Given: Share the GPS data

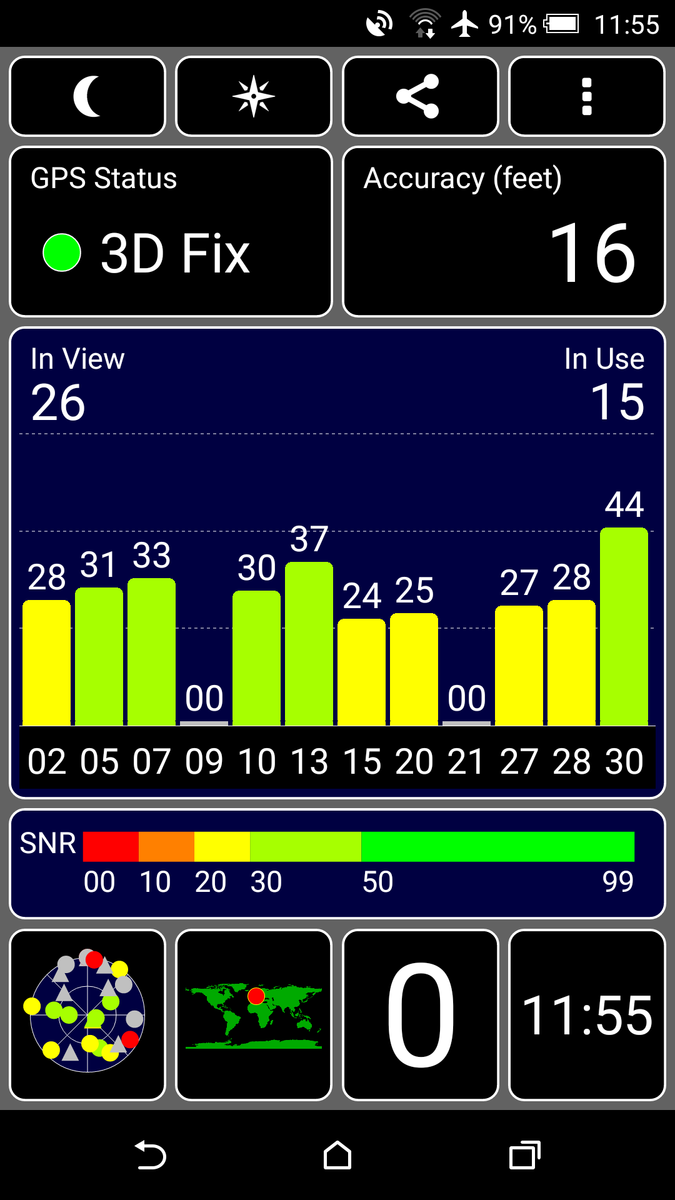Looking at the screenshot, I should (x=420, y=97).
